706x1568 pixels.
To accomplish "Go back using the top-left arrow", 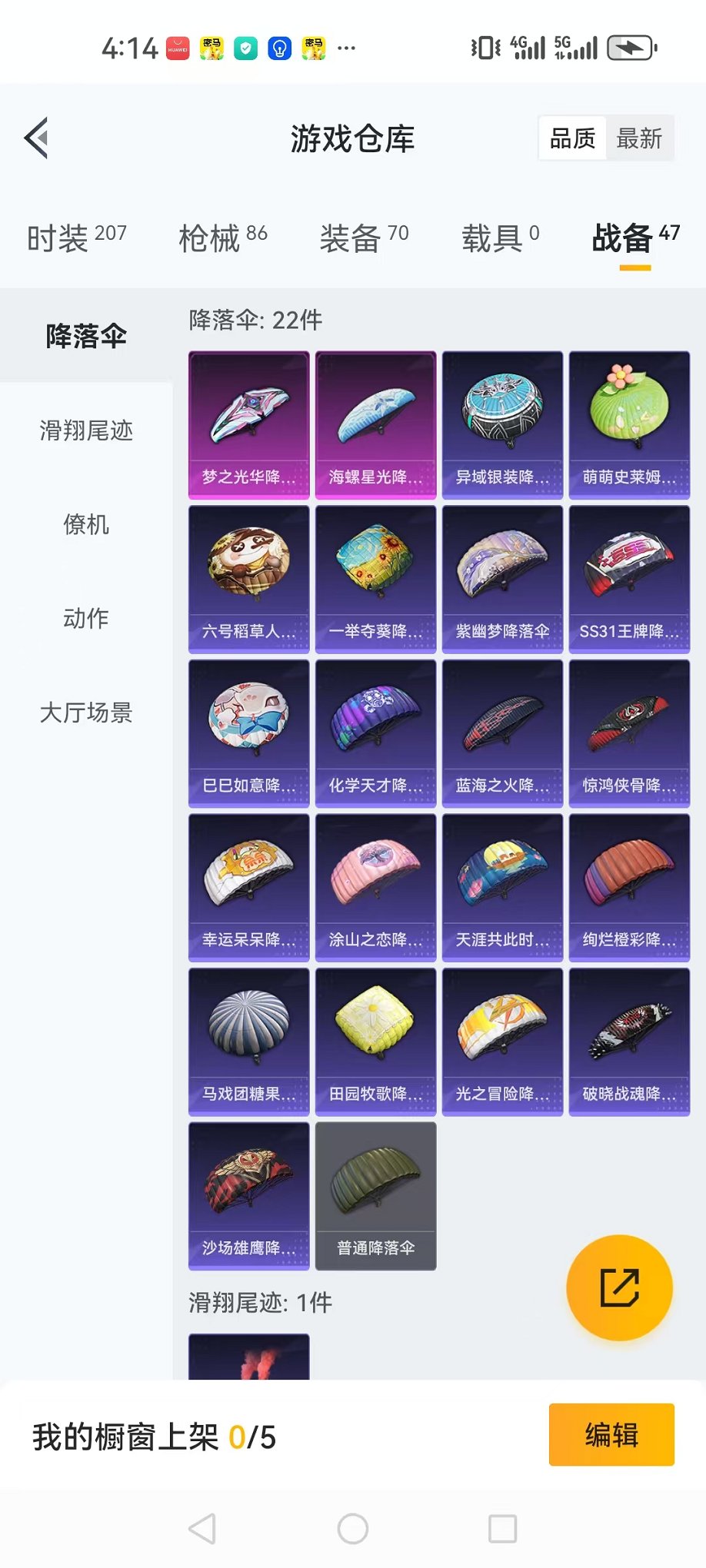I will click(x=37, y=138).
